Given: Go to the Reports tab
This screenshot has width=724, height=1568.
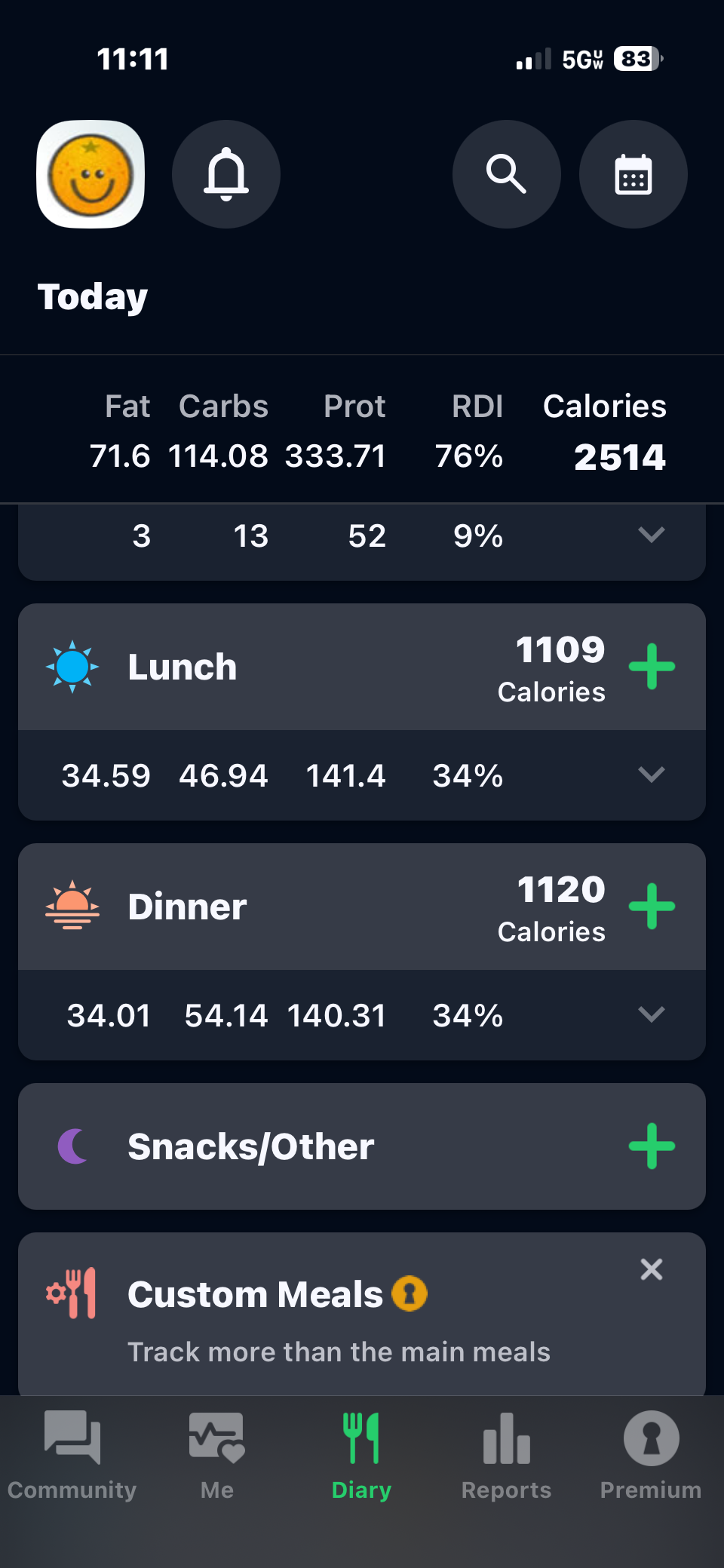Looking at the screenshot, I should click(x=507, y=1456).
